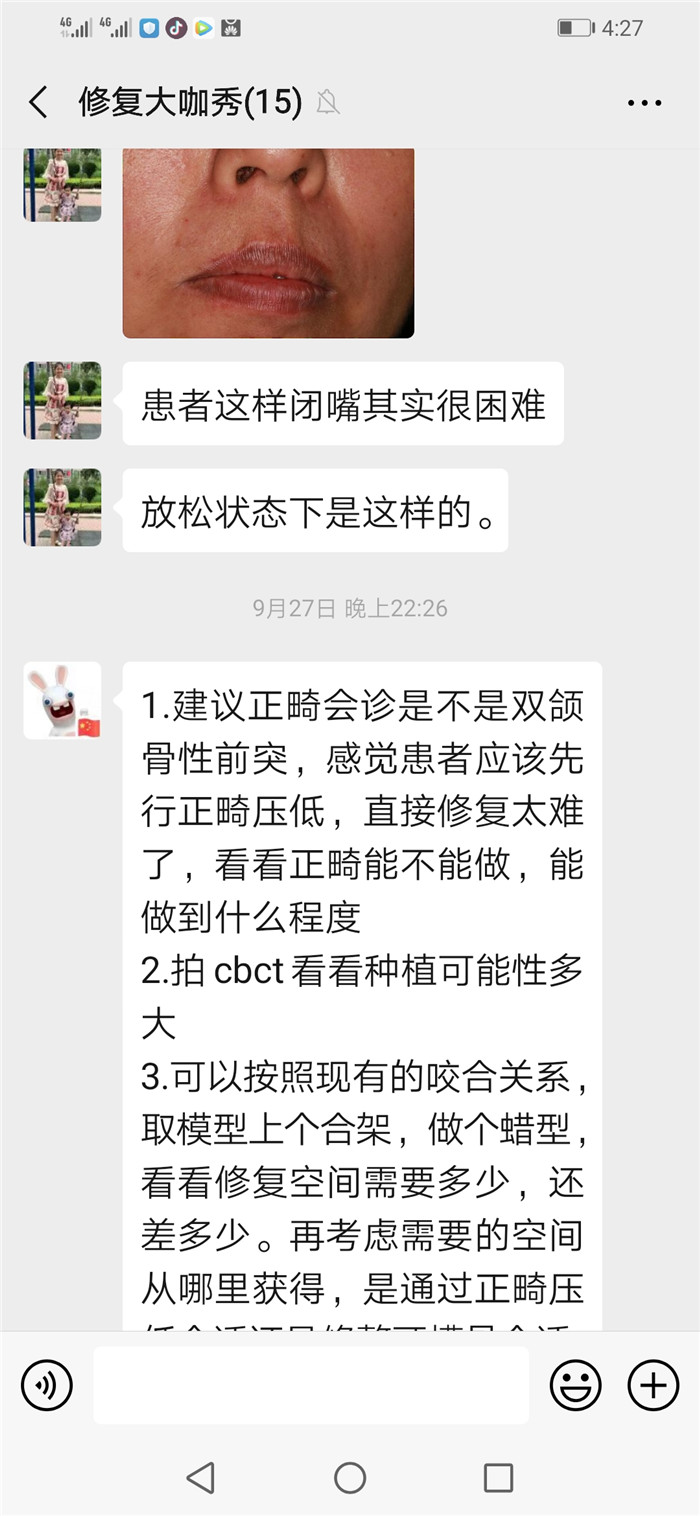Go back from the 修复大咖秀 group chat
Screen dimensions: 700x1516
tap(38, 102)
